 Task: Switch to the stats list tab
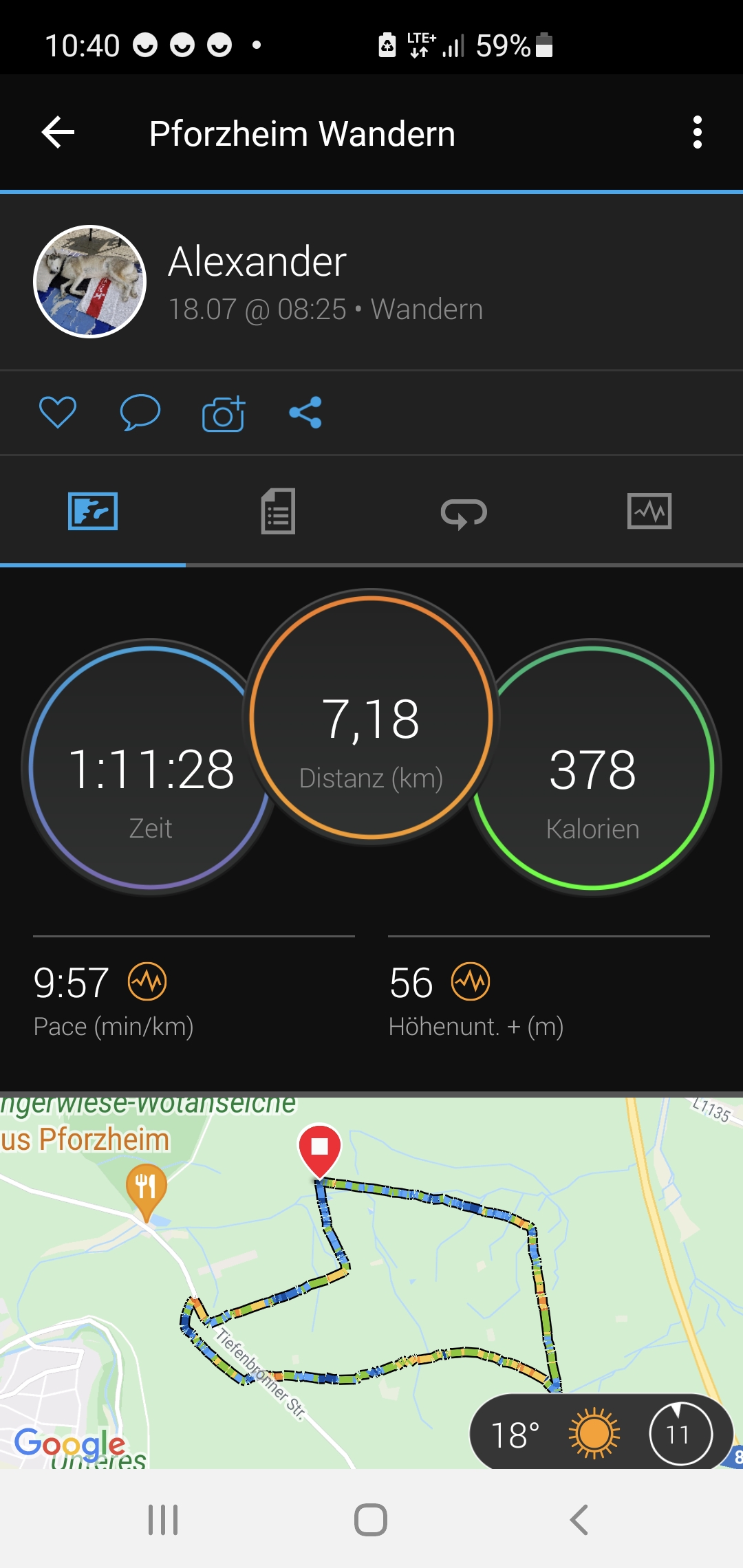(x=278, y=511)
